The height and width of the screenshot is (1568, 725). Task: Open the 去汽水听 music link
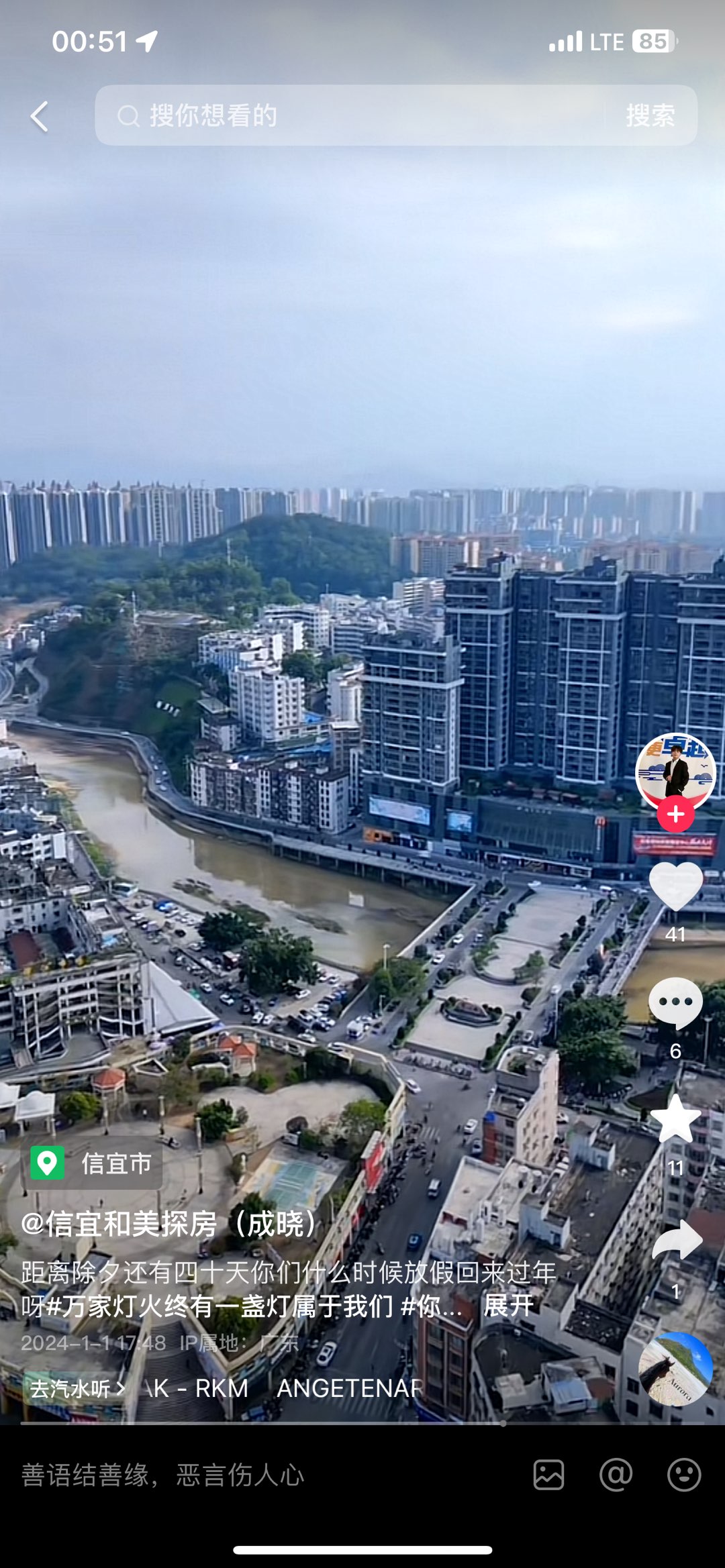pyautogui.click(x=77, y=1388)
